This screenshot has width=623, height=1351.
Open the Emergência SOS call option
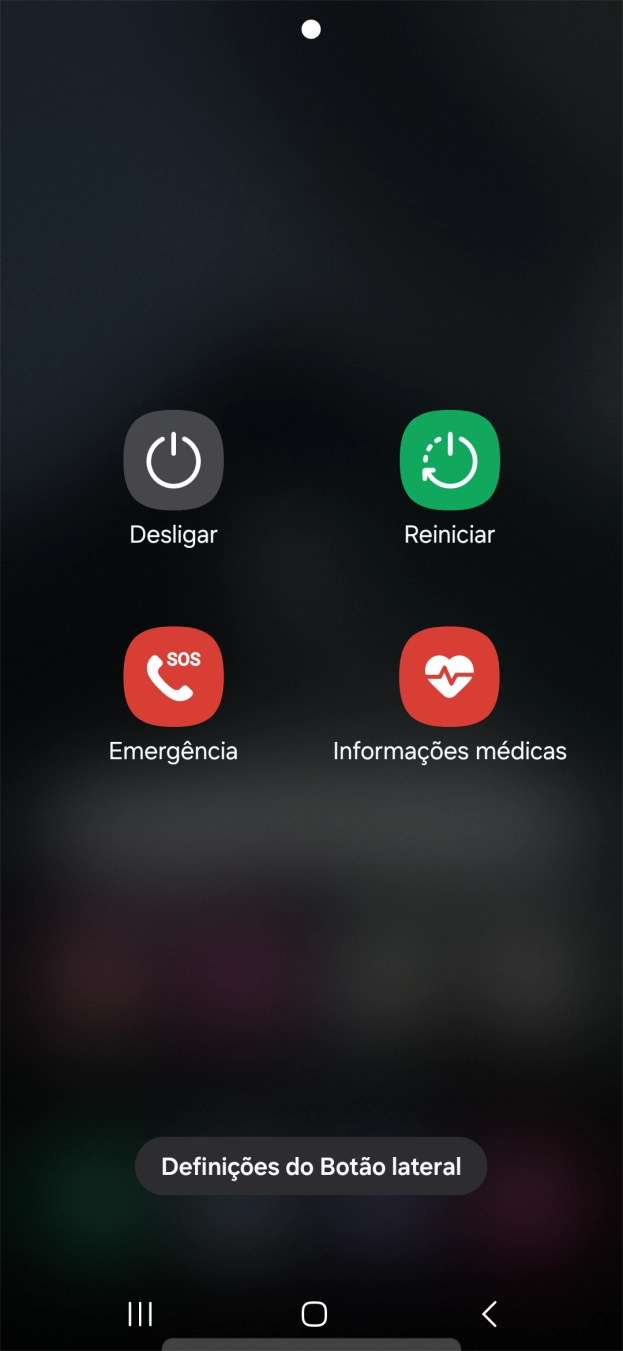coord(173,677)
